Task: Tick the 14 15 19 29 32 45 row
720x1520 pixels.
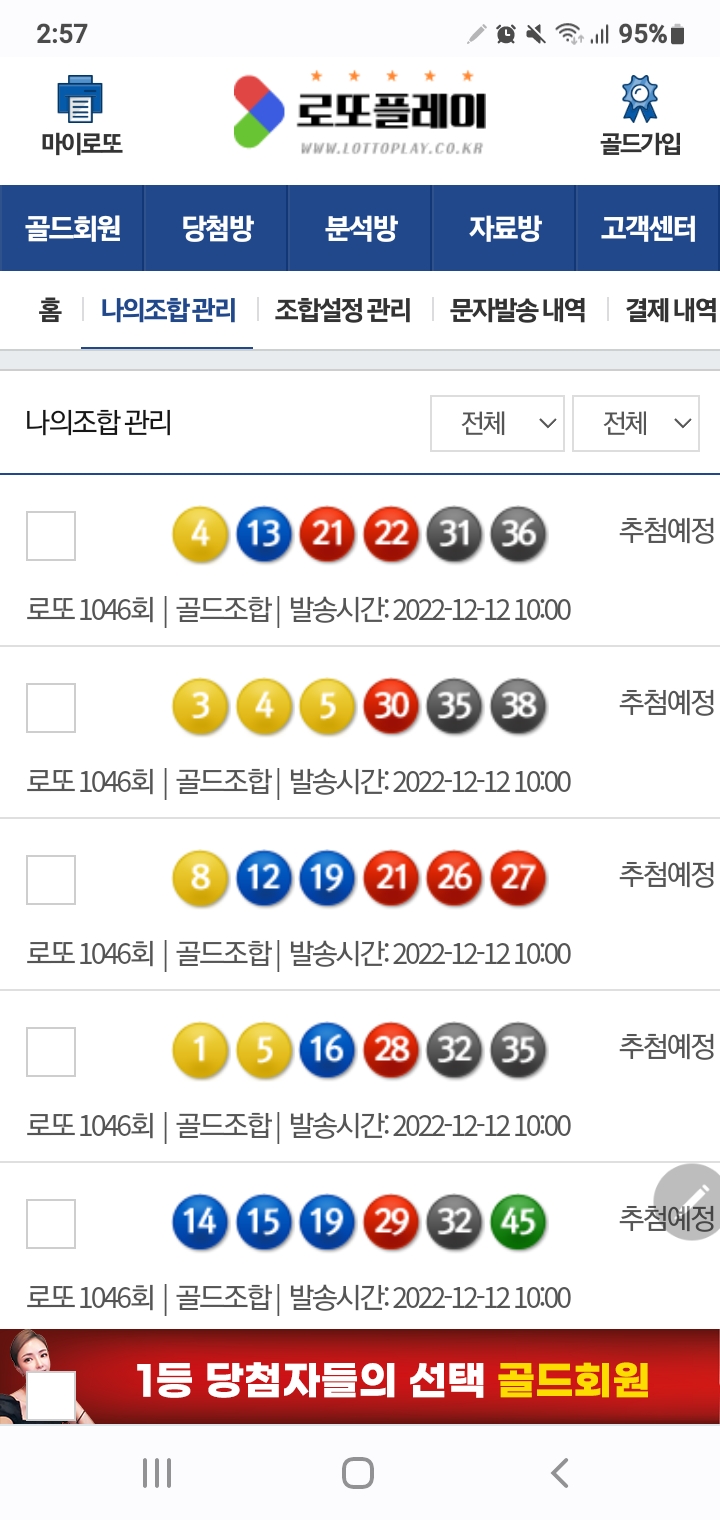Action: [x=50, y=1223]
